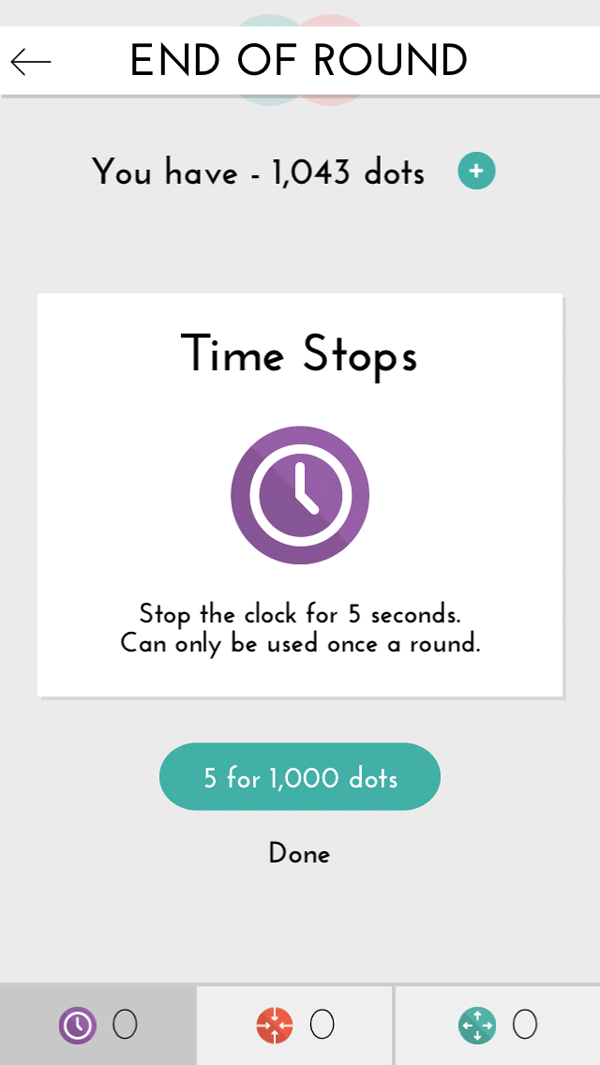This screenshot has height=1065, width=600.
Task: Tap Done to finish
Action: pos(299,854)
